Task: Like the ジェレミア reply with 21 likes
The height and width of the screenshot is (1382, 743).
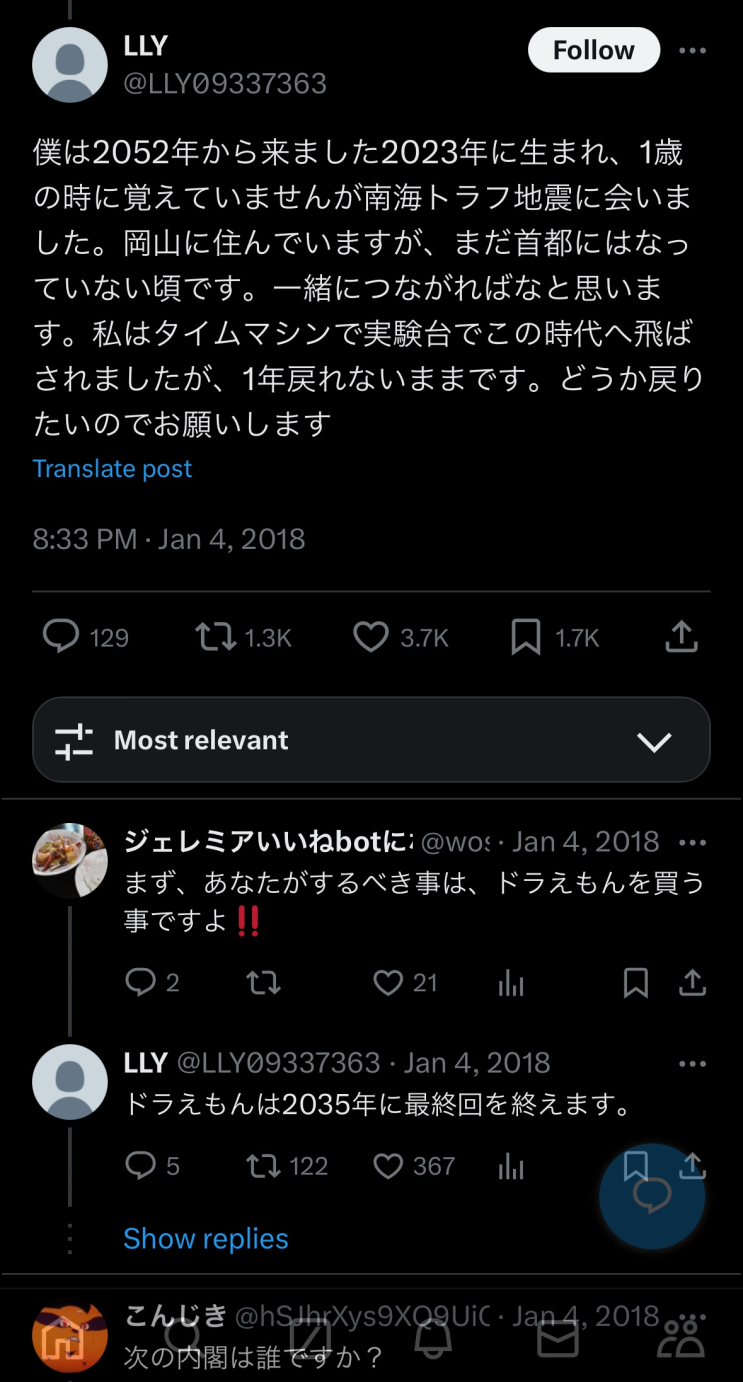Action: 388,983
